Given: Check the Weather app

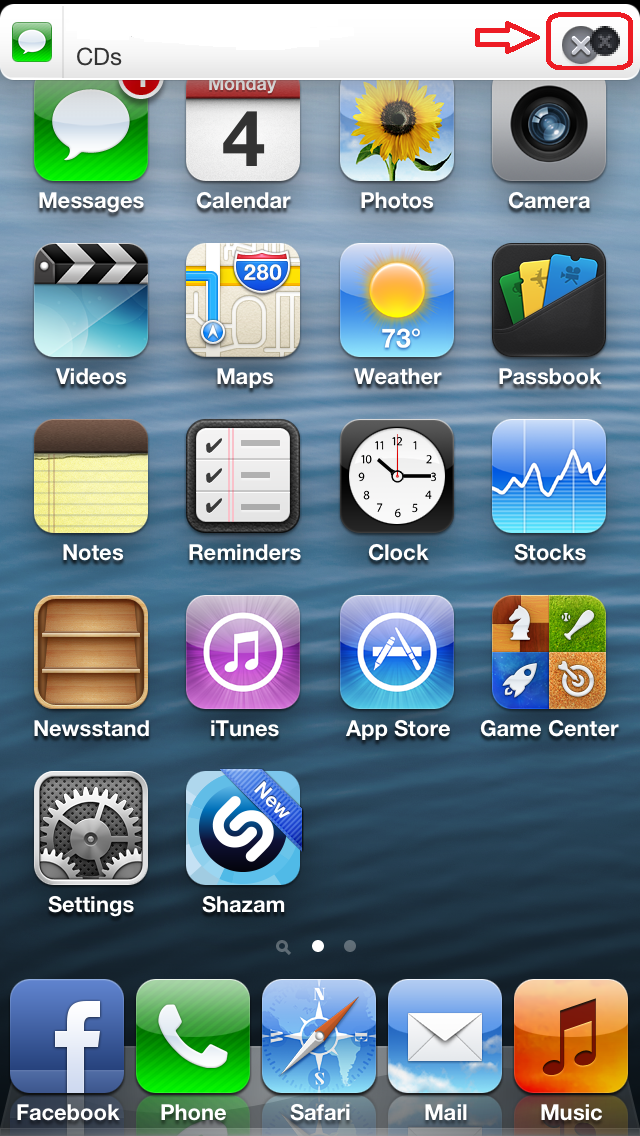Looking at the screenshot, I should tap(397, 300).
